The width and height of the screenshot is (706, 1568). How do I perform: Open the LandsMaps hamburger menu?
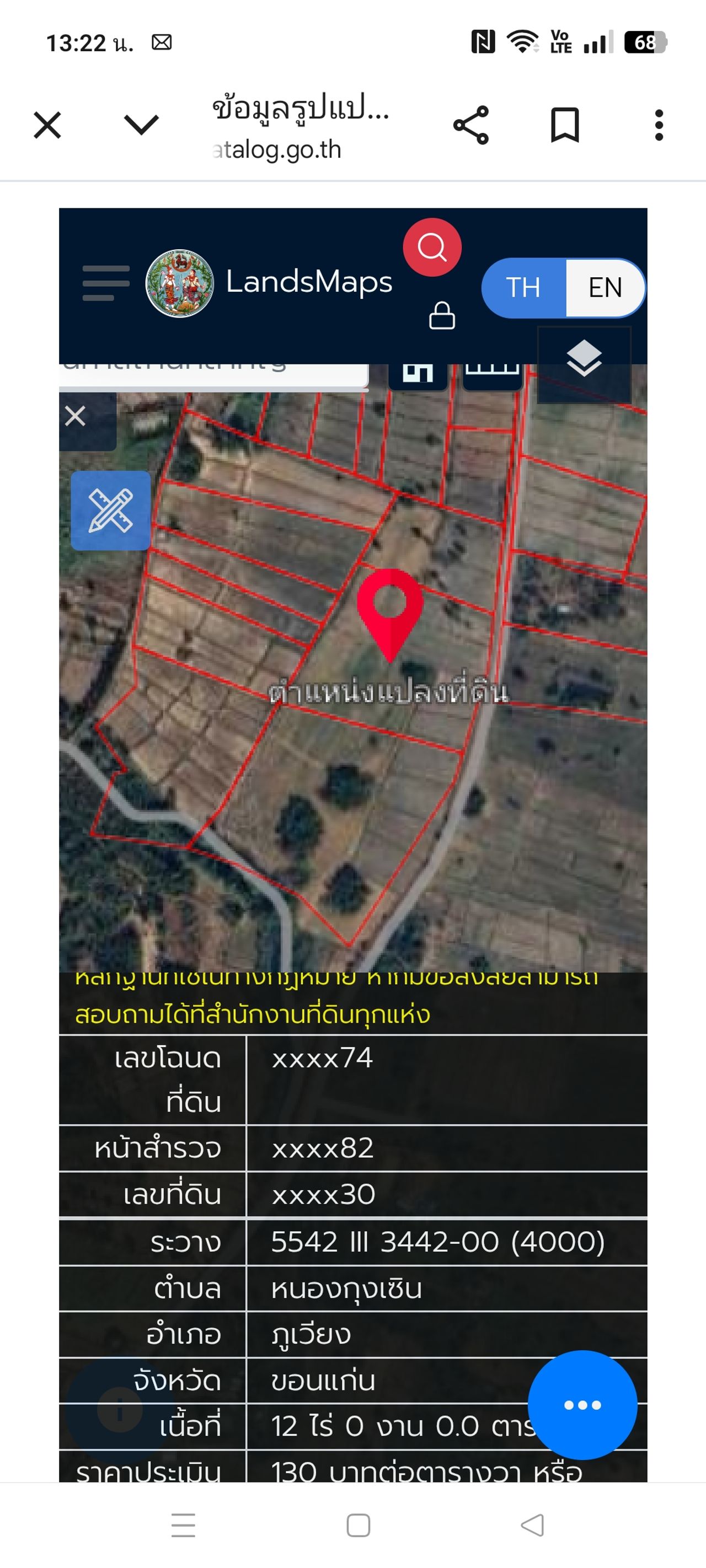coord(106,283)
